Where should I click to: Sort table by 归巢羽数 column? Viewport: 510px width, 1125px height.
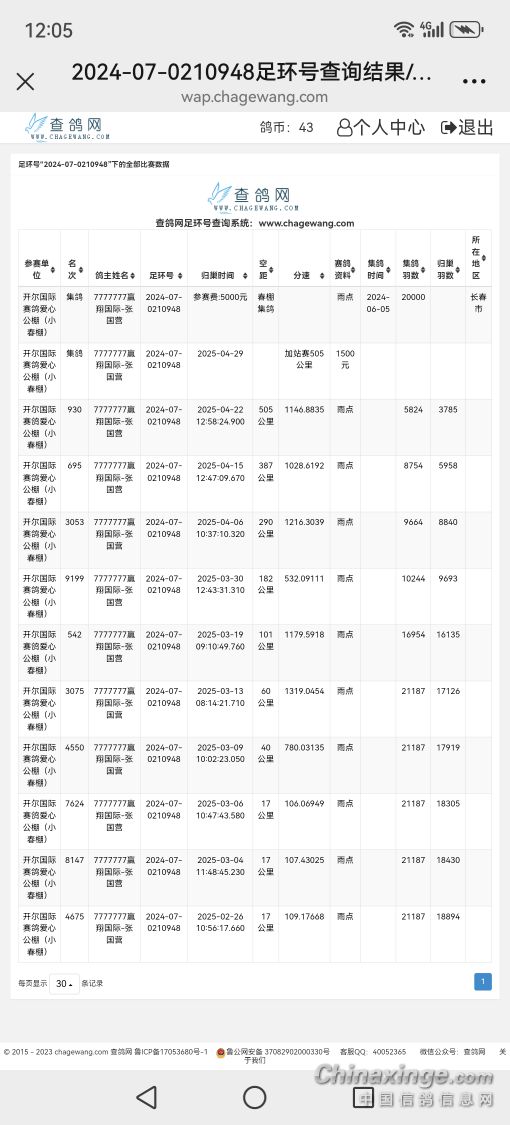(x=448, y=270)
